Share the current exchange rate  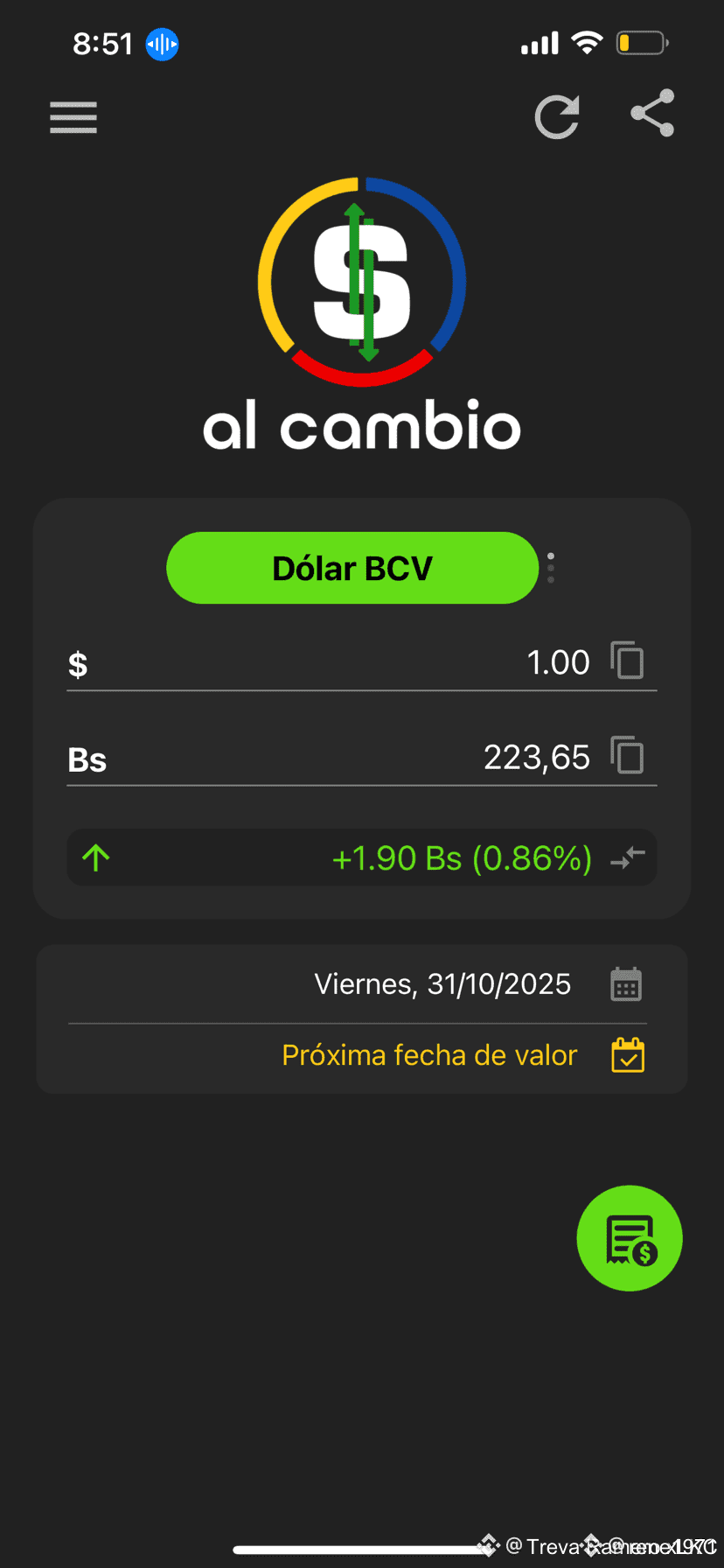pyautogui.click(x=651, y=115)
